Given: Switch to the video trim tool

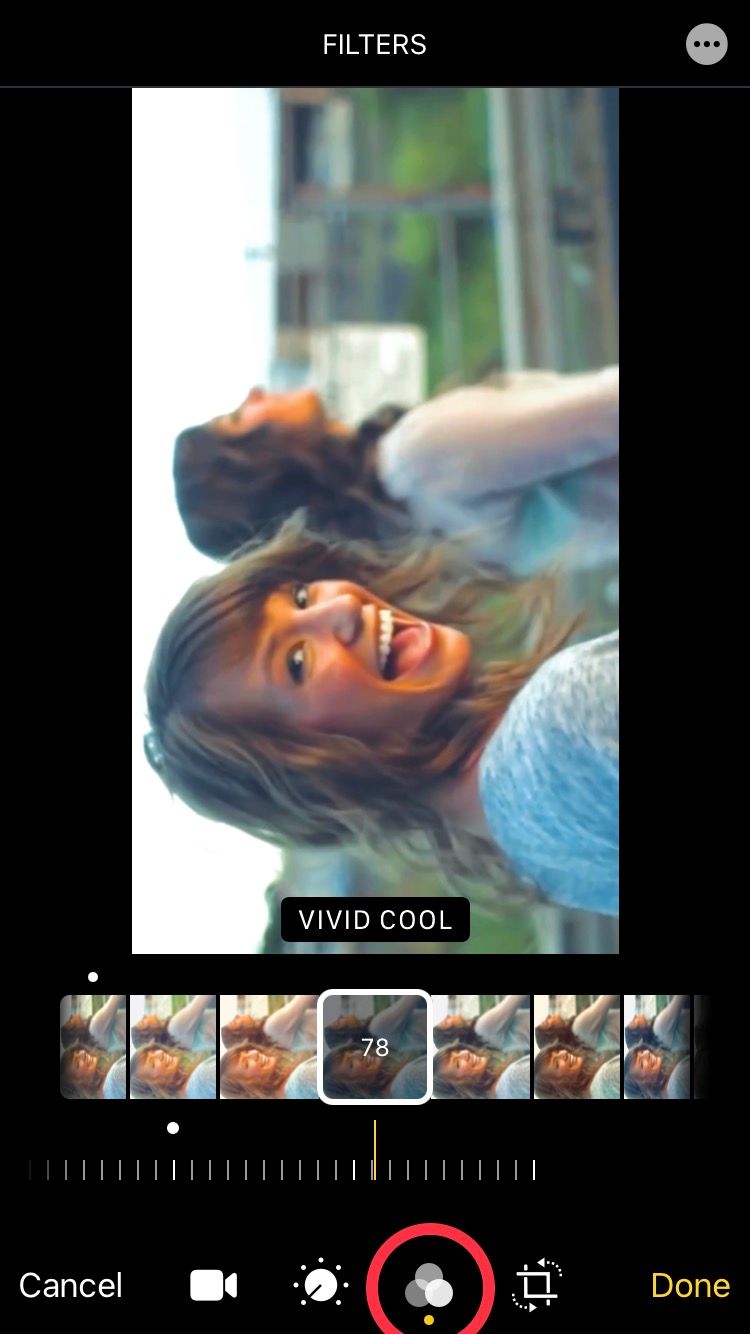Looking at the screenshot, I should (x=213, y=1285).
